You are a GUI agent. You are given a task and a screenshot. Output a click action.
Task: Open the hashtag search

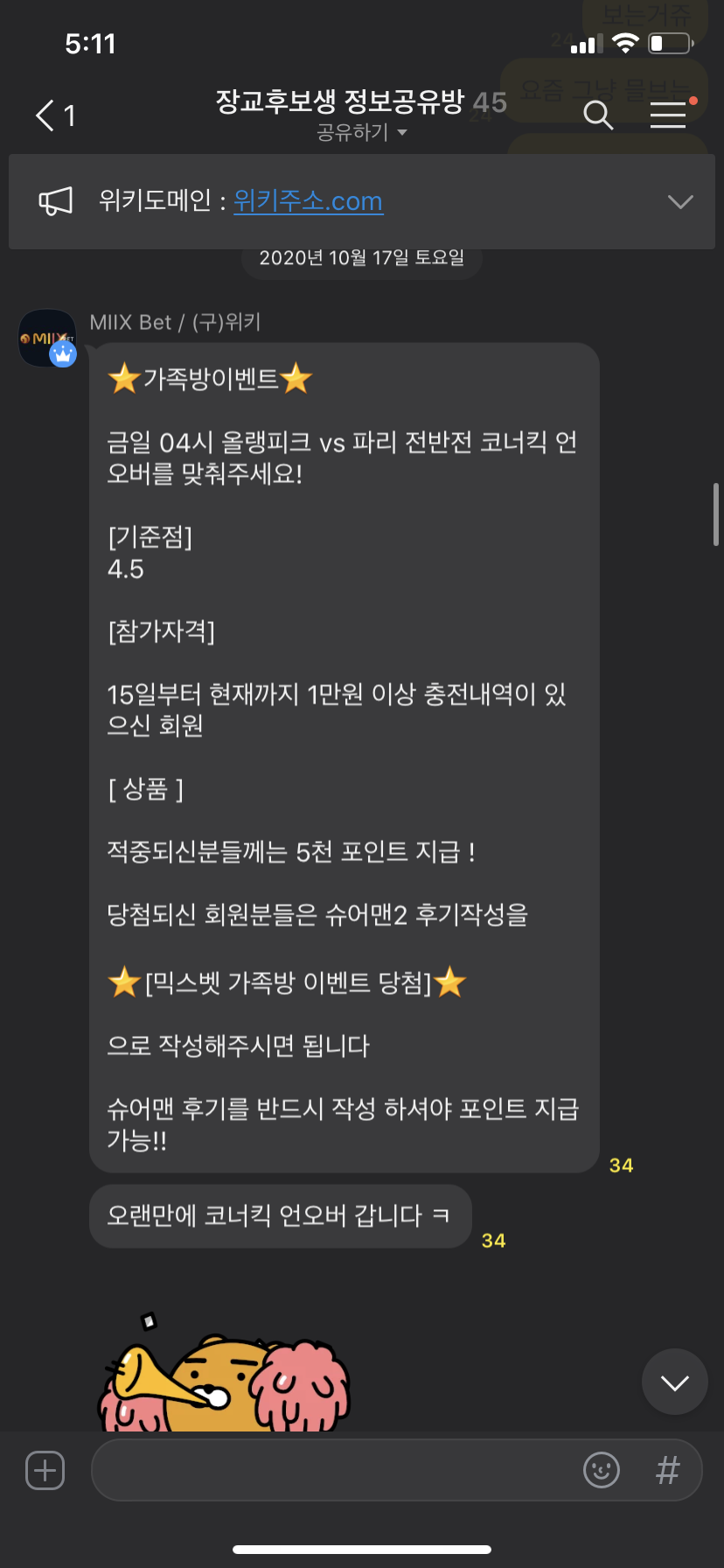point(667,1470)
